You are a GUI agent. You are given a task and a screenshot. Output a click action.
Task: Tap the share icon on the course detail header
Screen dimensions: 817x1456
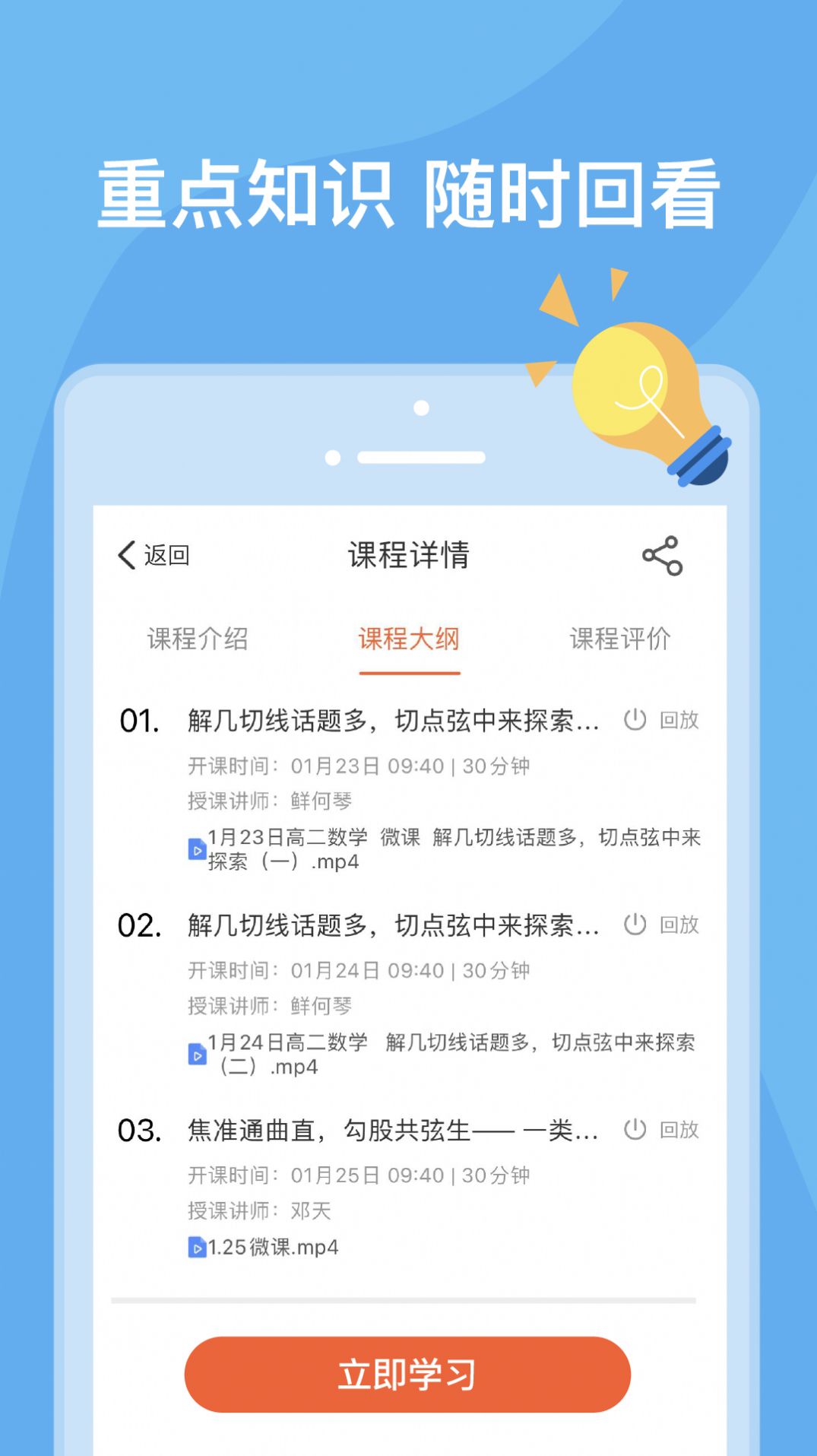point(661,556)
